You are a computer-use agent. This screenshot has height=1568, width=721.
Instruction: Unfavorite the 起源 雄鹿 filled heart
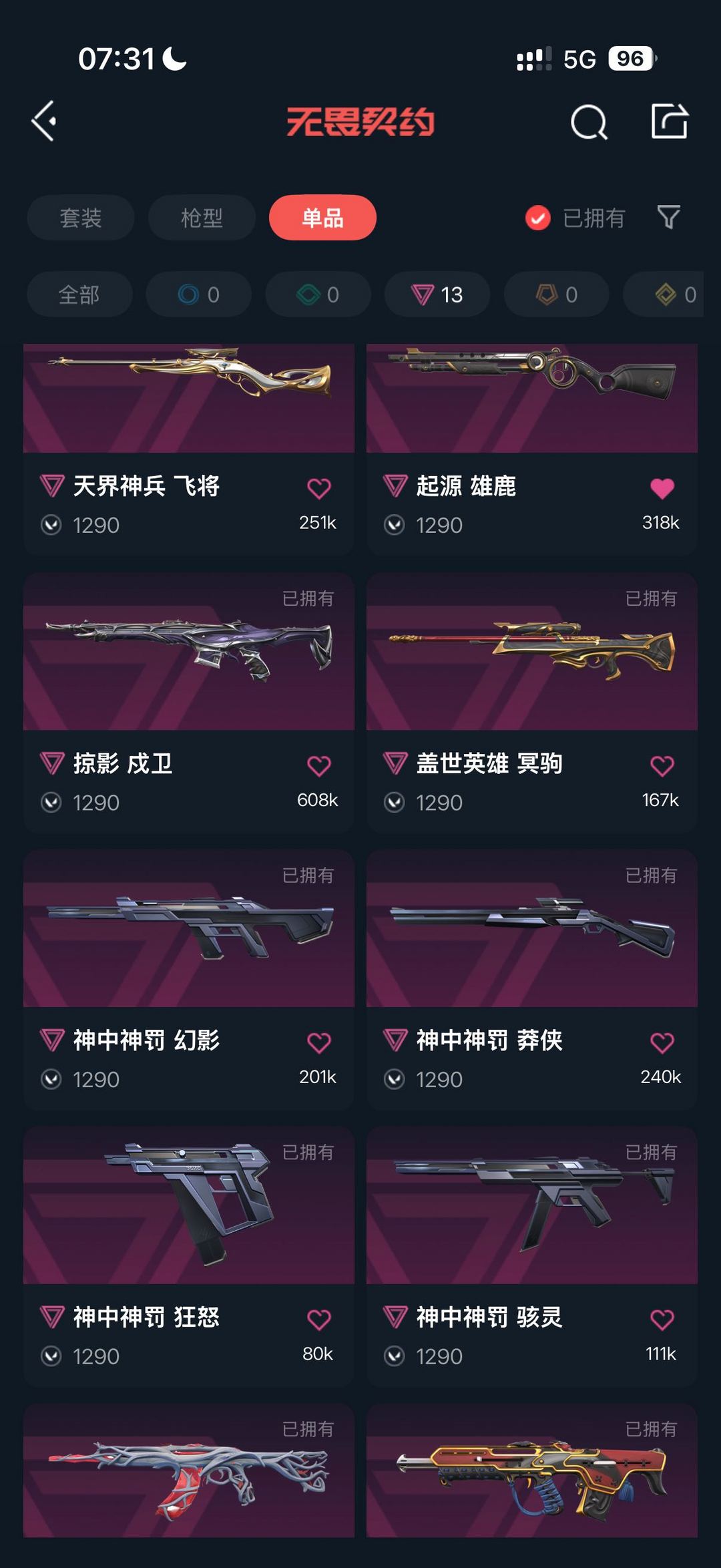click(662, 489)
